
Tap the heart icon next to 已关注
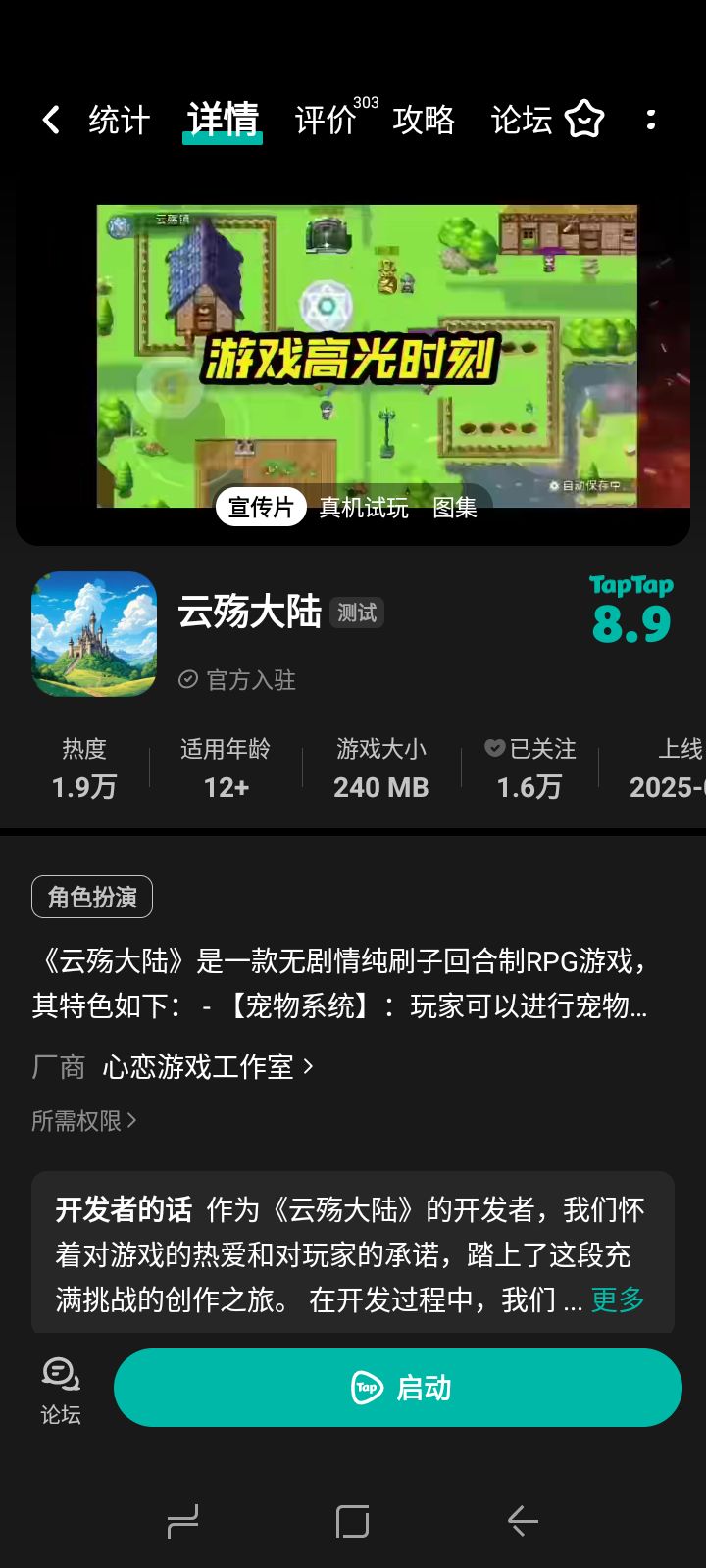click(498, 749)
